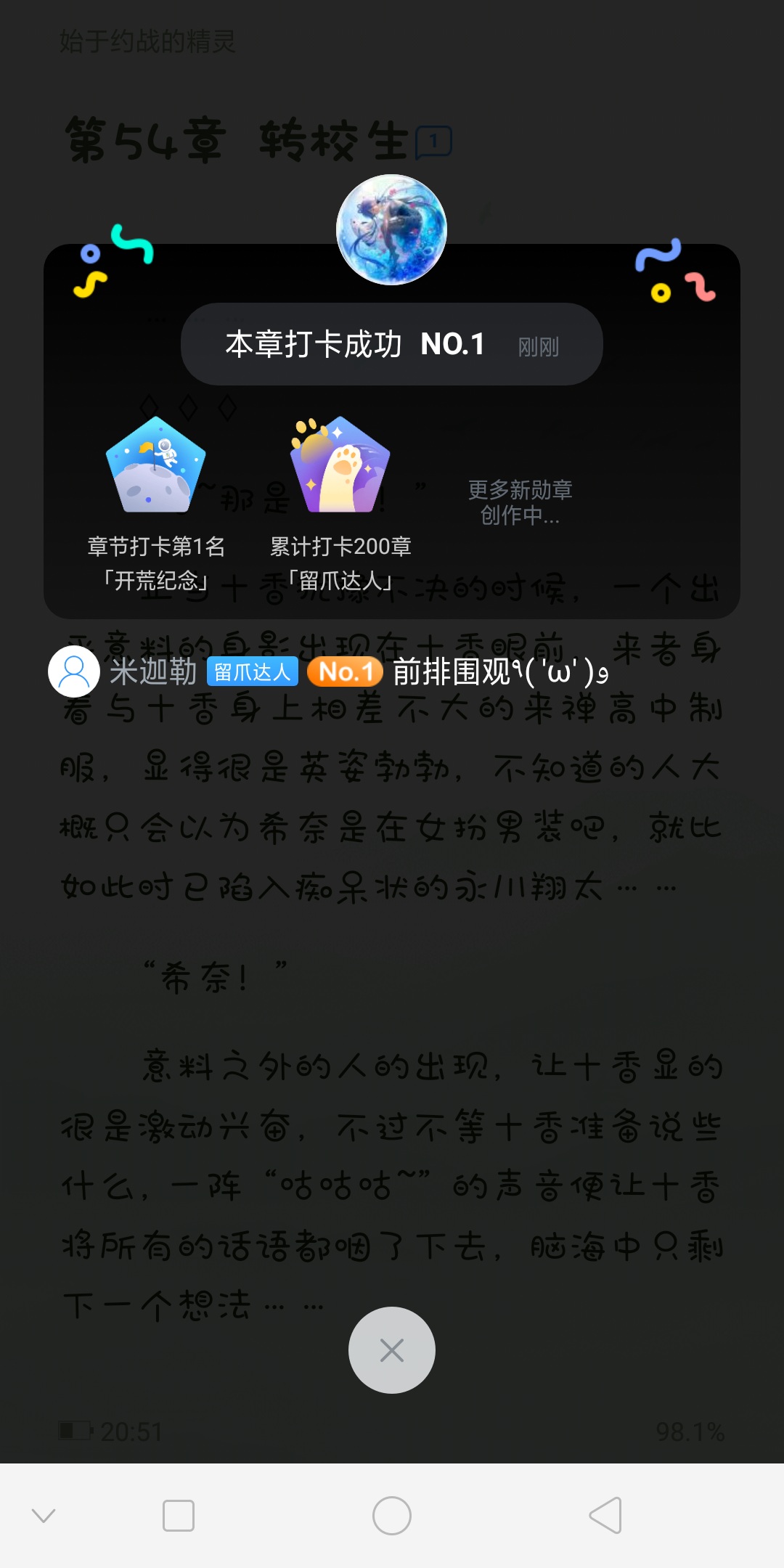Open the 开荒纪念 badge
Image resolution: width=784 pixels, height=1568 pixels.
155,465
